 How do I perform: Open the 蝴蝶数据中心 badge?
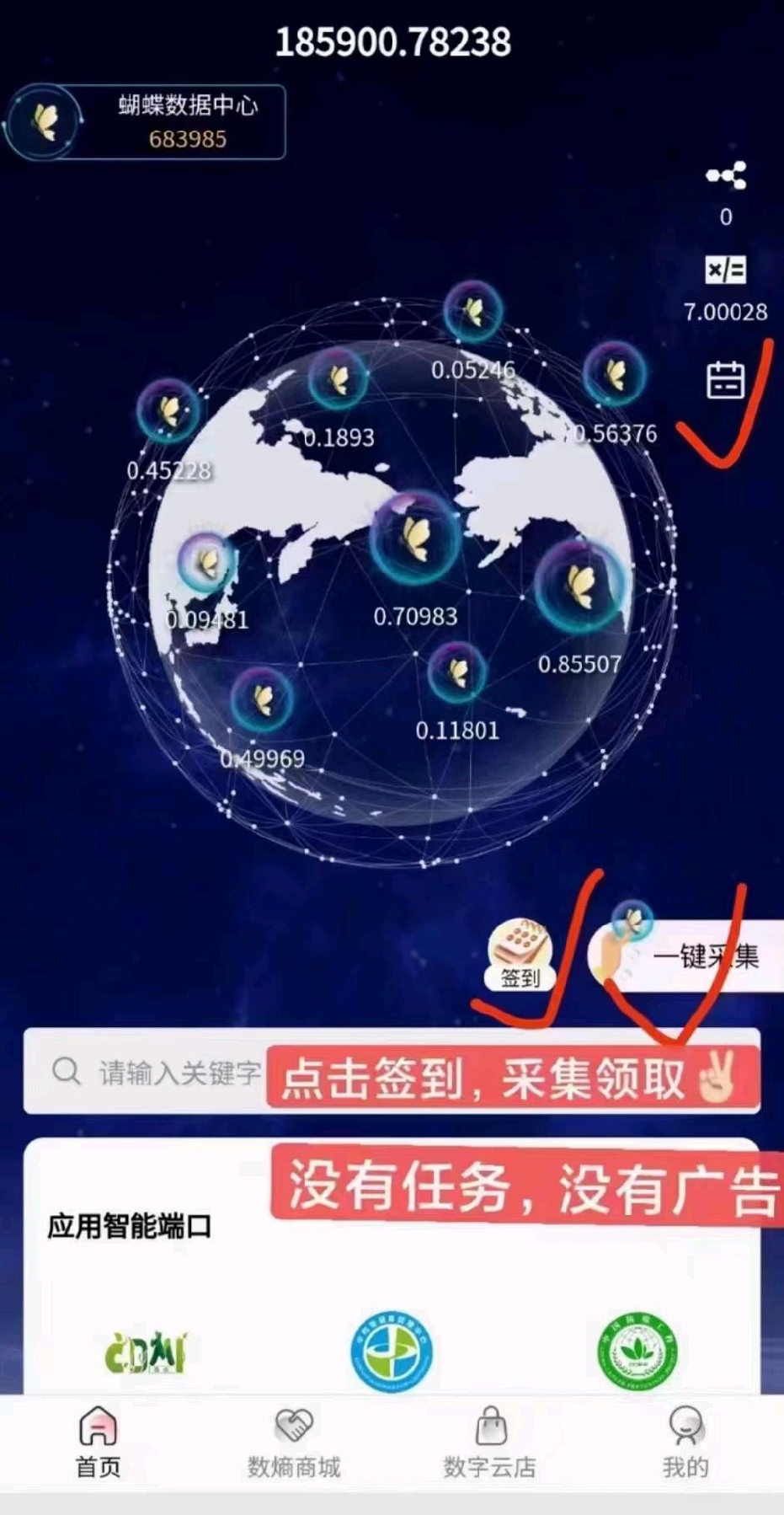coord(146,122)
